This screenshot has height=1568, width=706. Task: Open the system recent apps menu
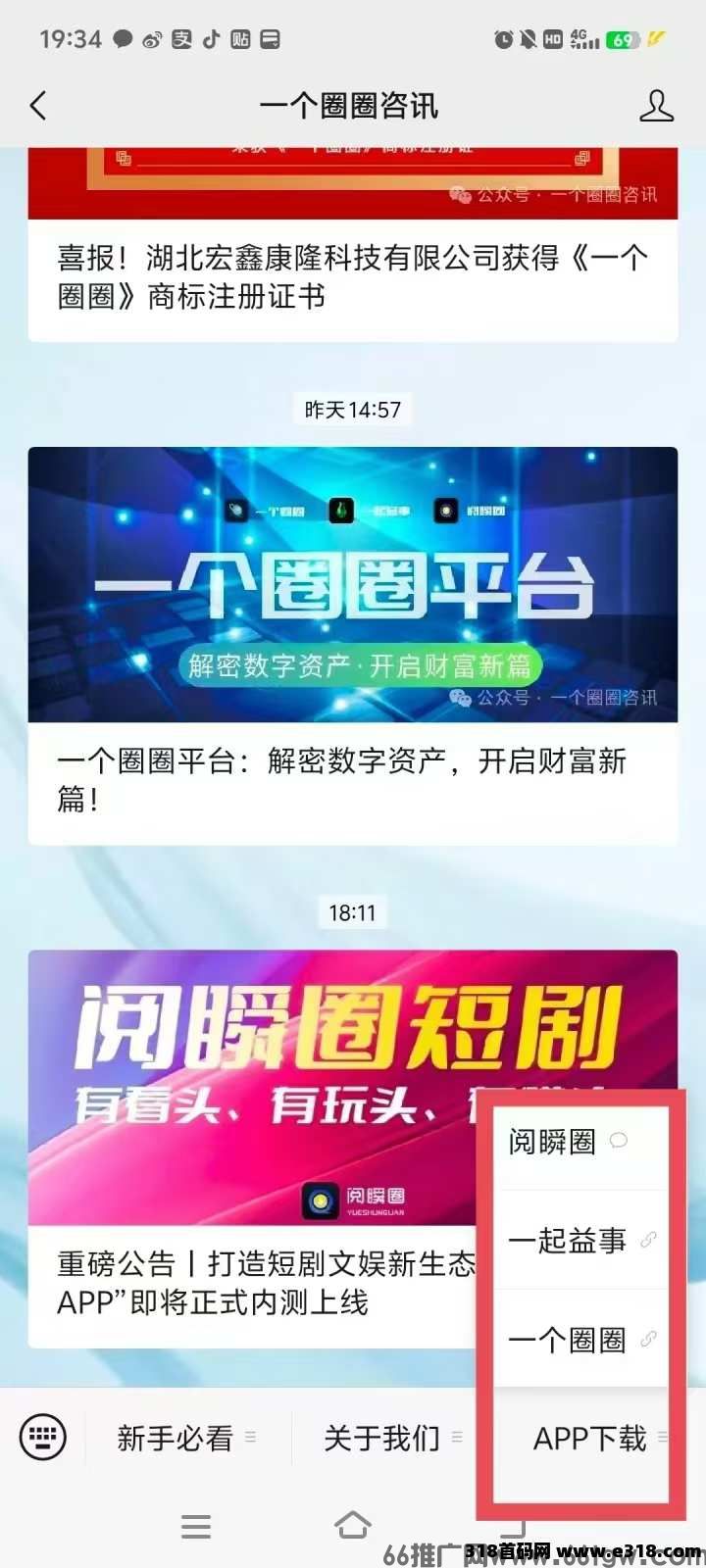[x=196, y=1526]
